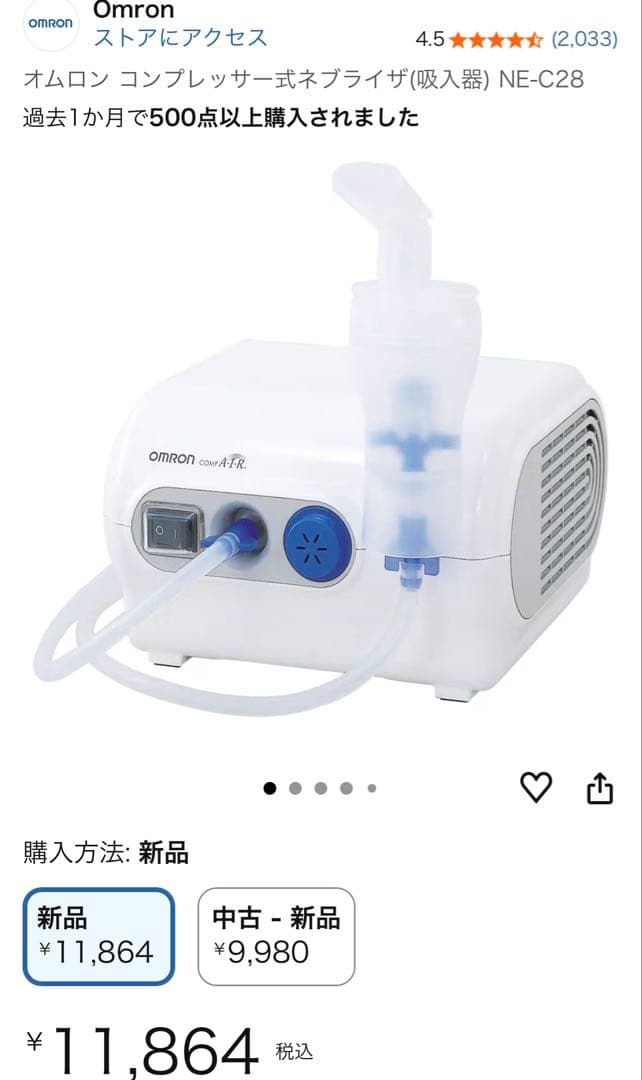Viewport: 642px width, 1080px height.
Task: Choose the 中古 - 新品 ¥9,980 option
Action: (x=276, y=936)
